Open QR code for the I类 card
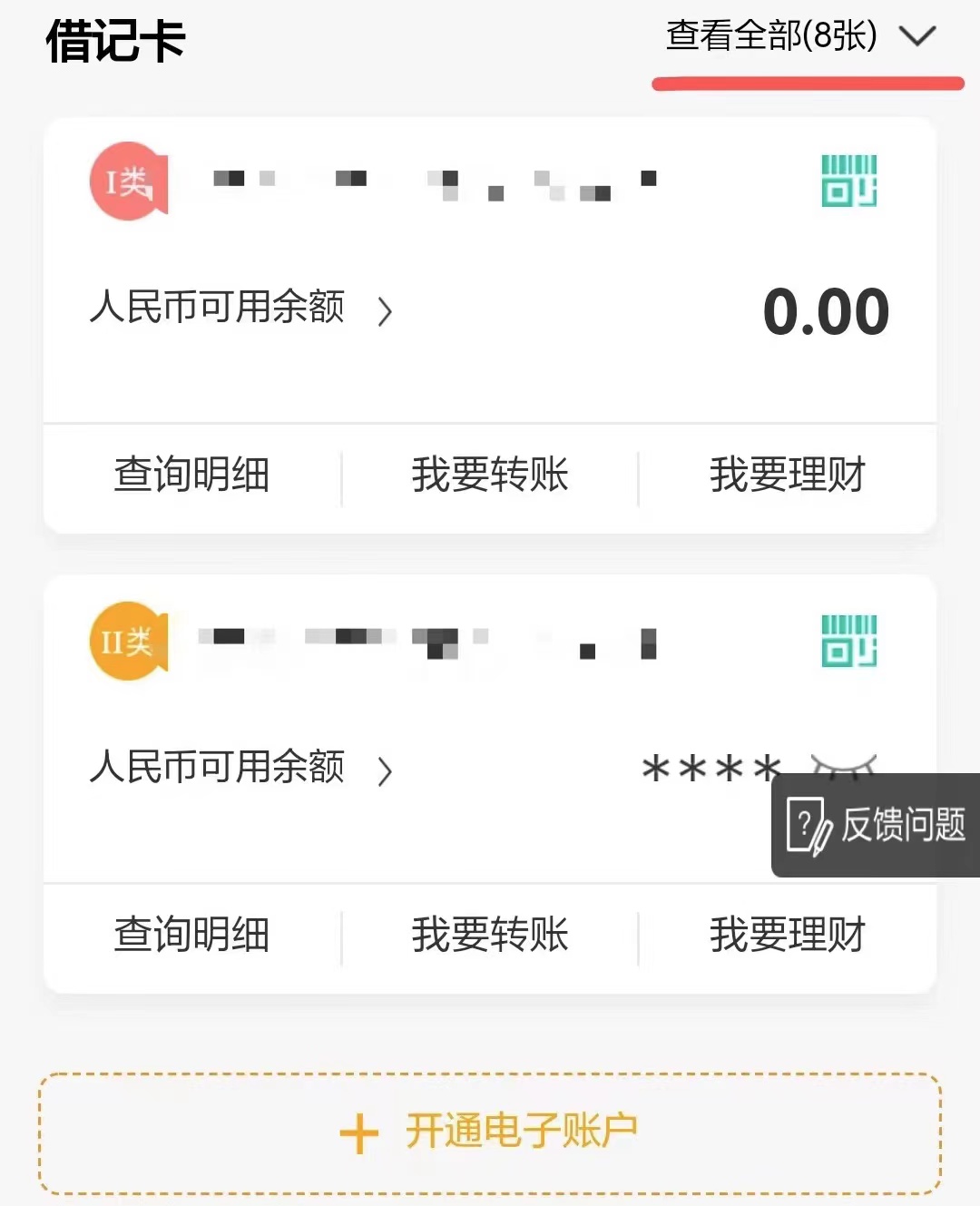 click(848, 181)
